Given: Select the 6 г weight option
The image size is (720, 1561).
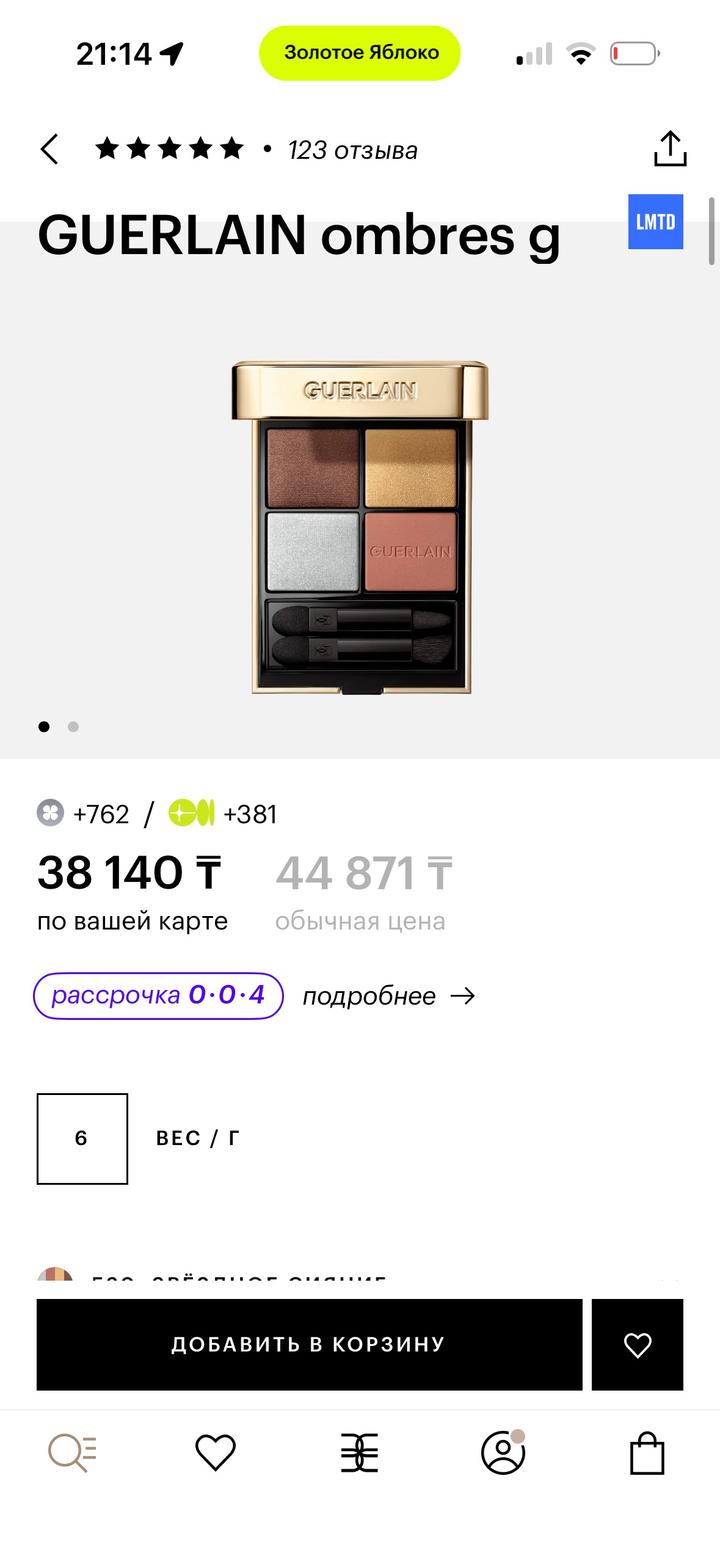Looking at the screenshot, I should click(82, 1139).
